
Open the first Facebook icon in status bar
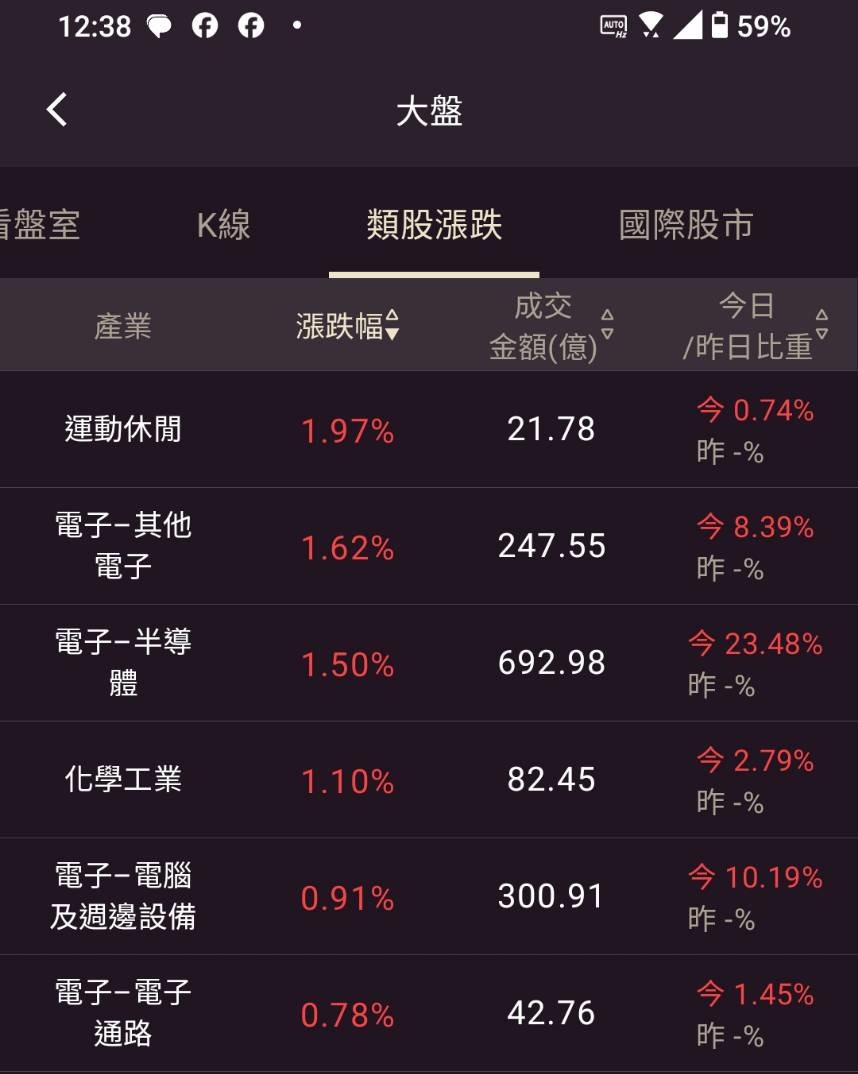205,26
